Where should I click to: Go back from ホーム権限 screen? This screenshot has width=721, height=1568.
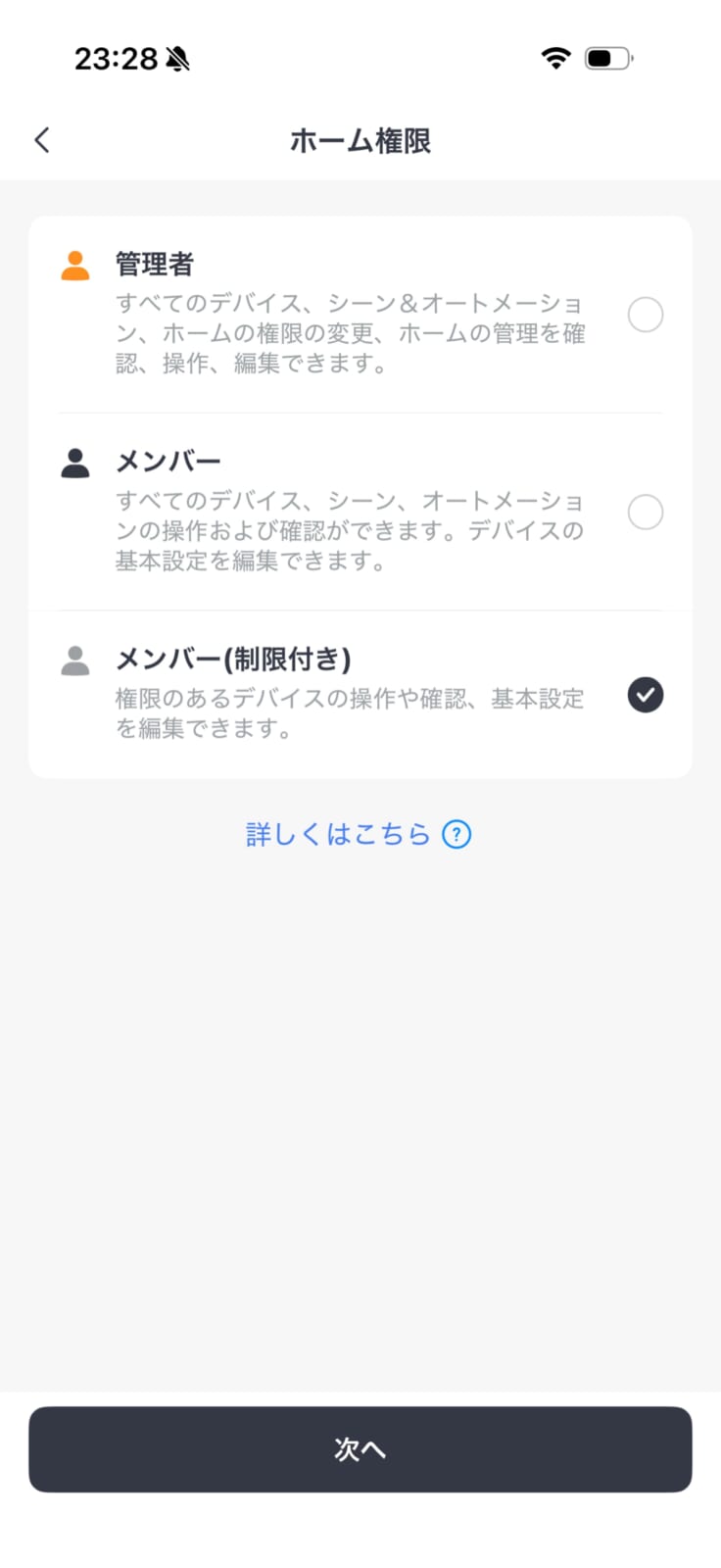[x=42, y=140]
